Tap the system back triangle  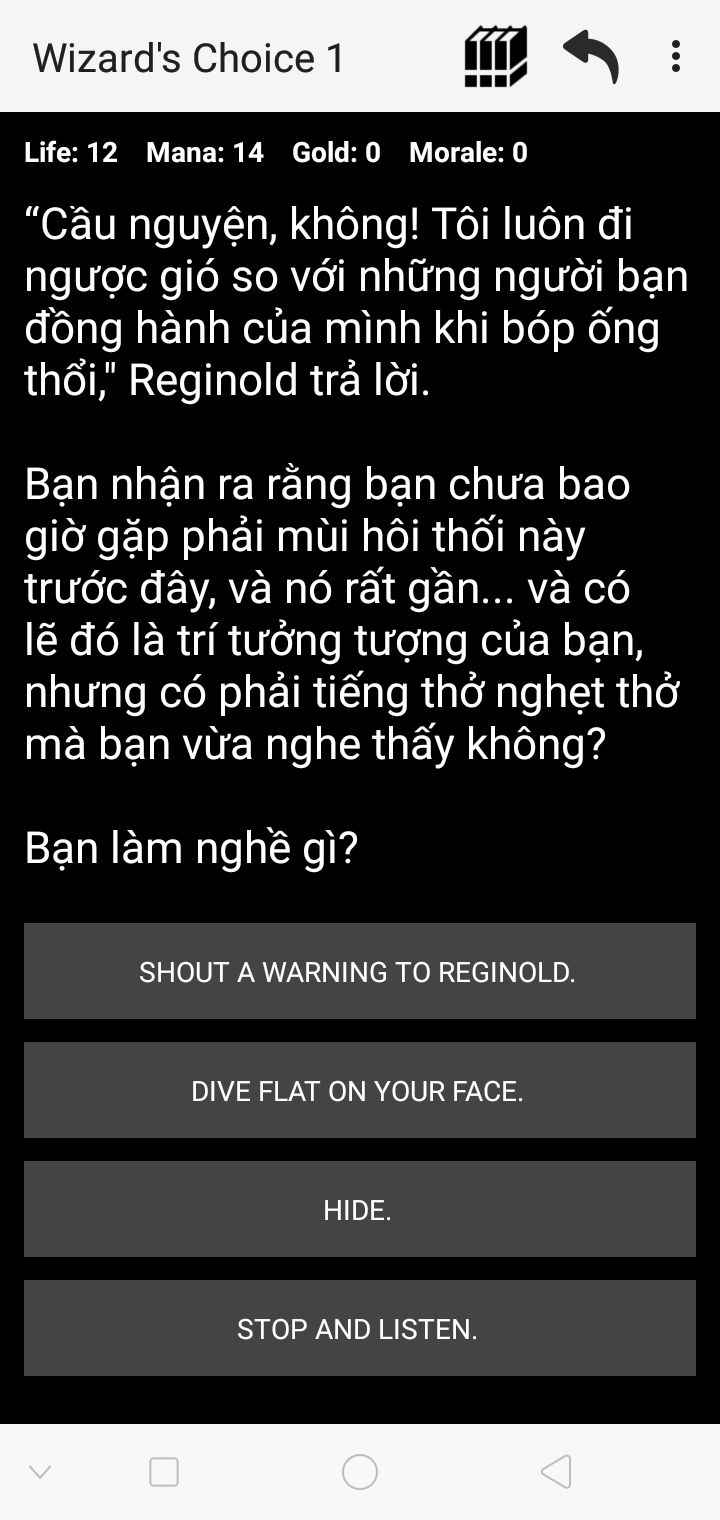pyautogui.click(x=556, y=1472)
